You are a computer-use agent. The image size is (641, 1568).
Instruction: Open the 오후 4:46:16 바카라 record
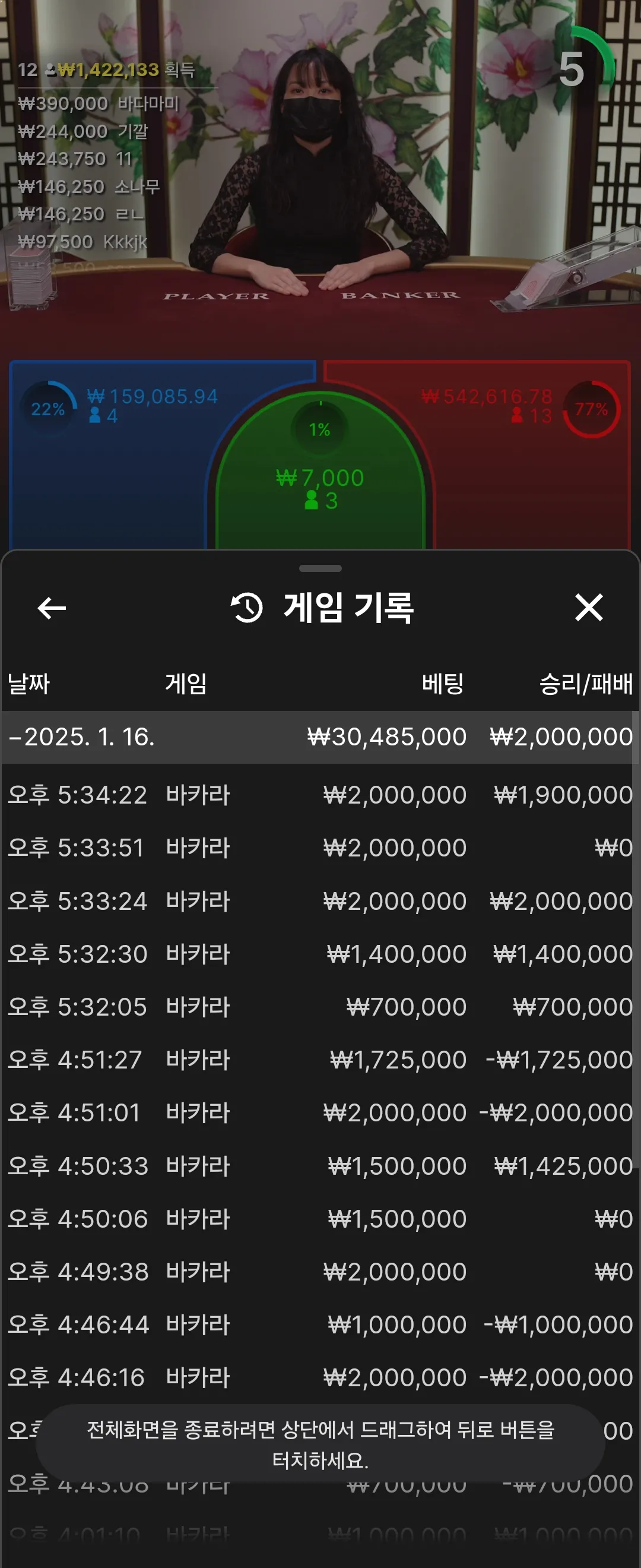(x=320, y=1377)
